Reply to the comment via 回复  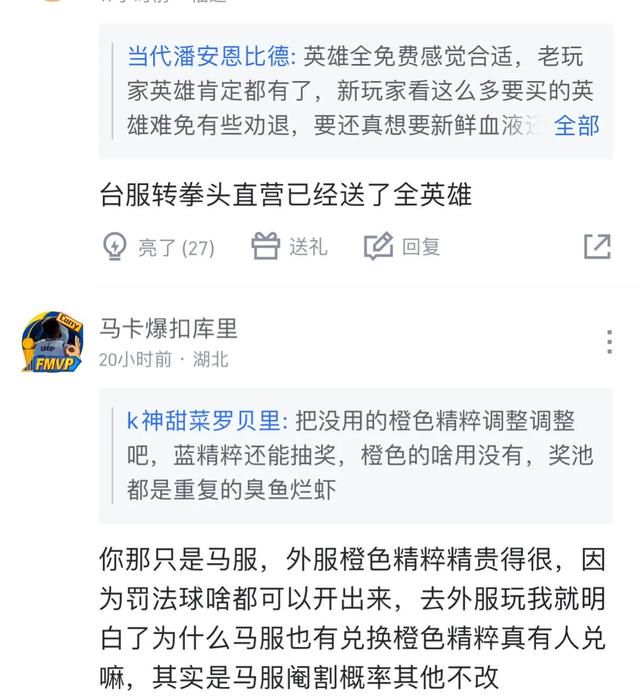coord(402,246)
